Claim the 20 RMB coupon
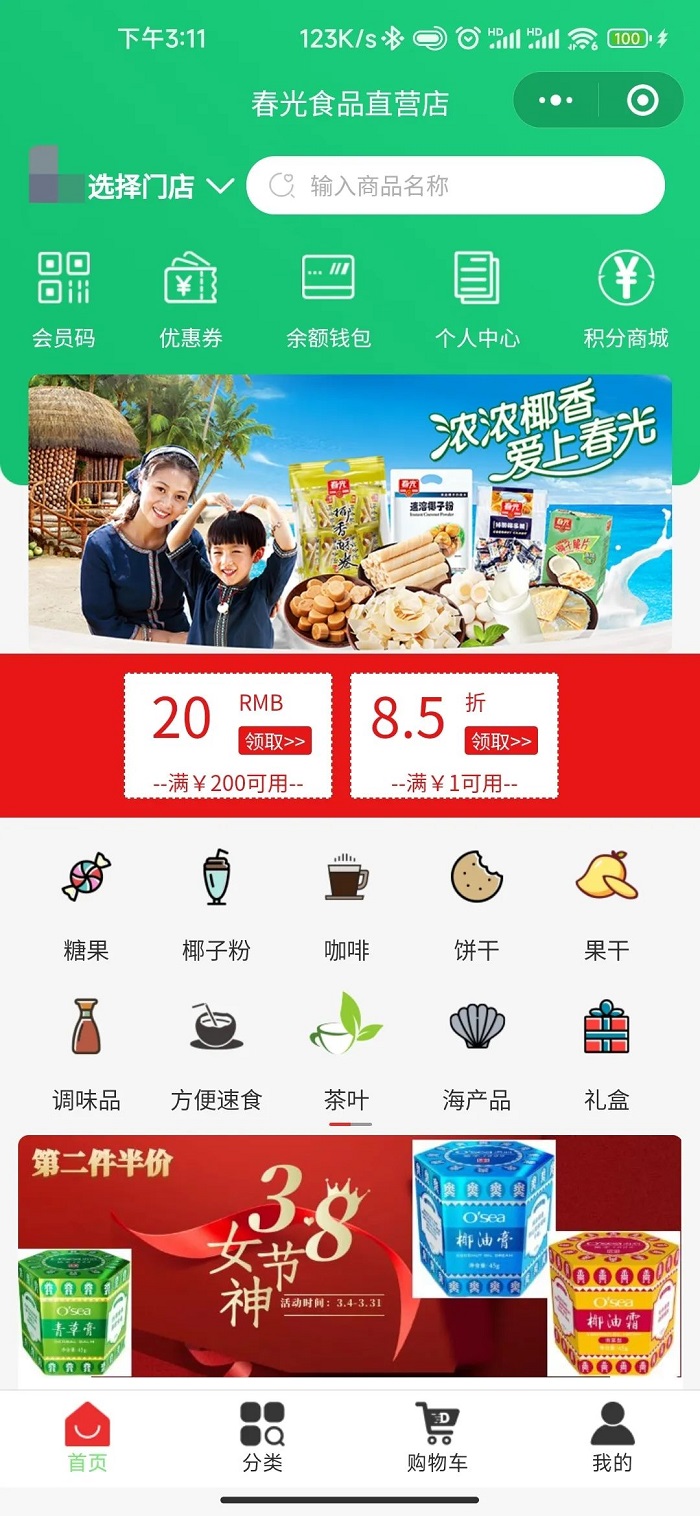Viewport: 700px width, 1516px height. (x=275, y=741)
